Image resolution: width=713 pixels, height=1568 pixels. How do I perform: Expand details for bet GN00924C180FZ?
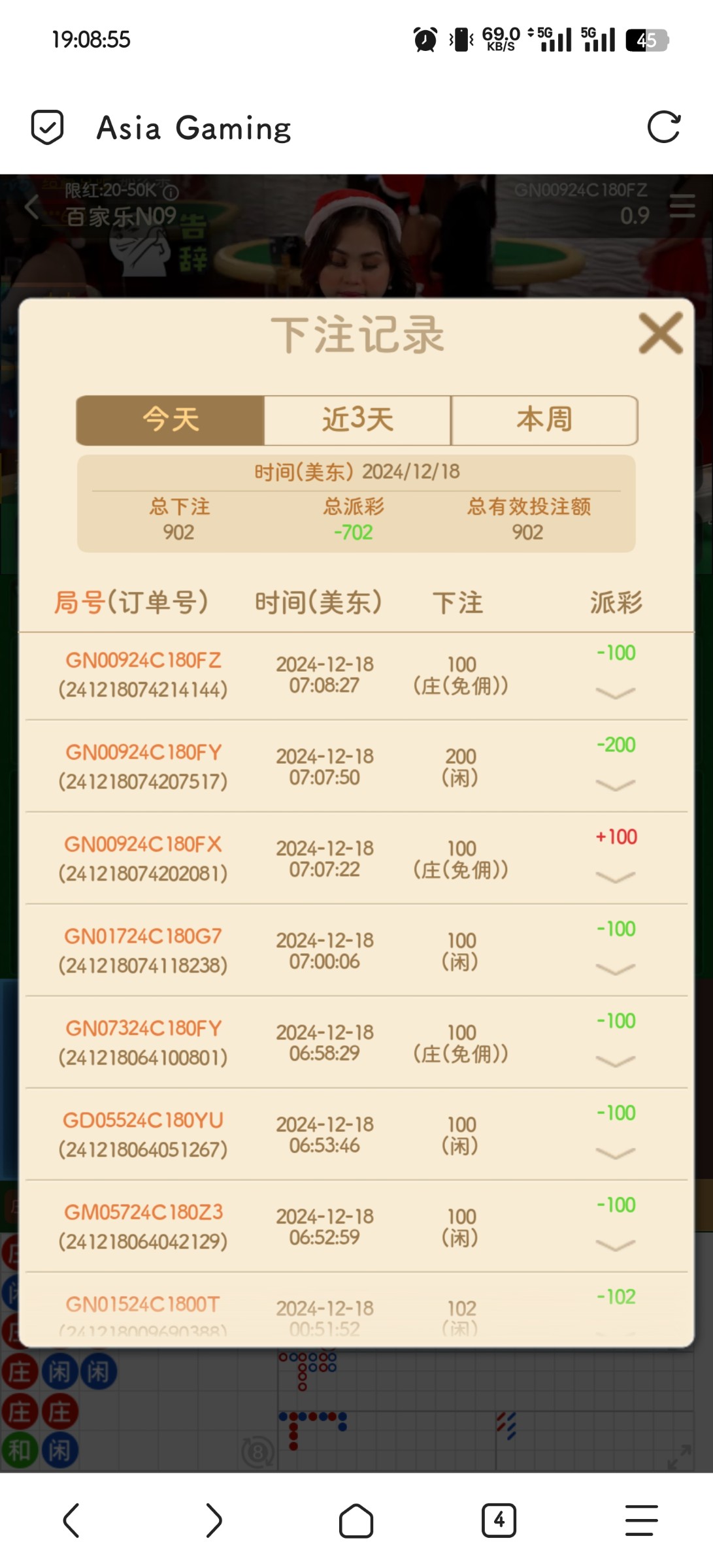615,693
